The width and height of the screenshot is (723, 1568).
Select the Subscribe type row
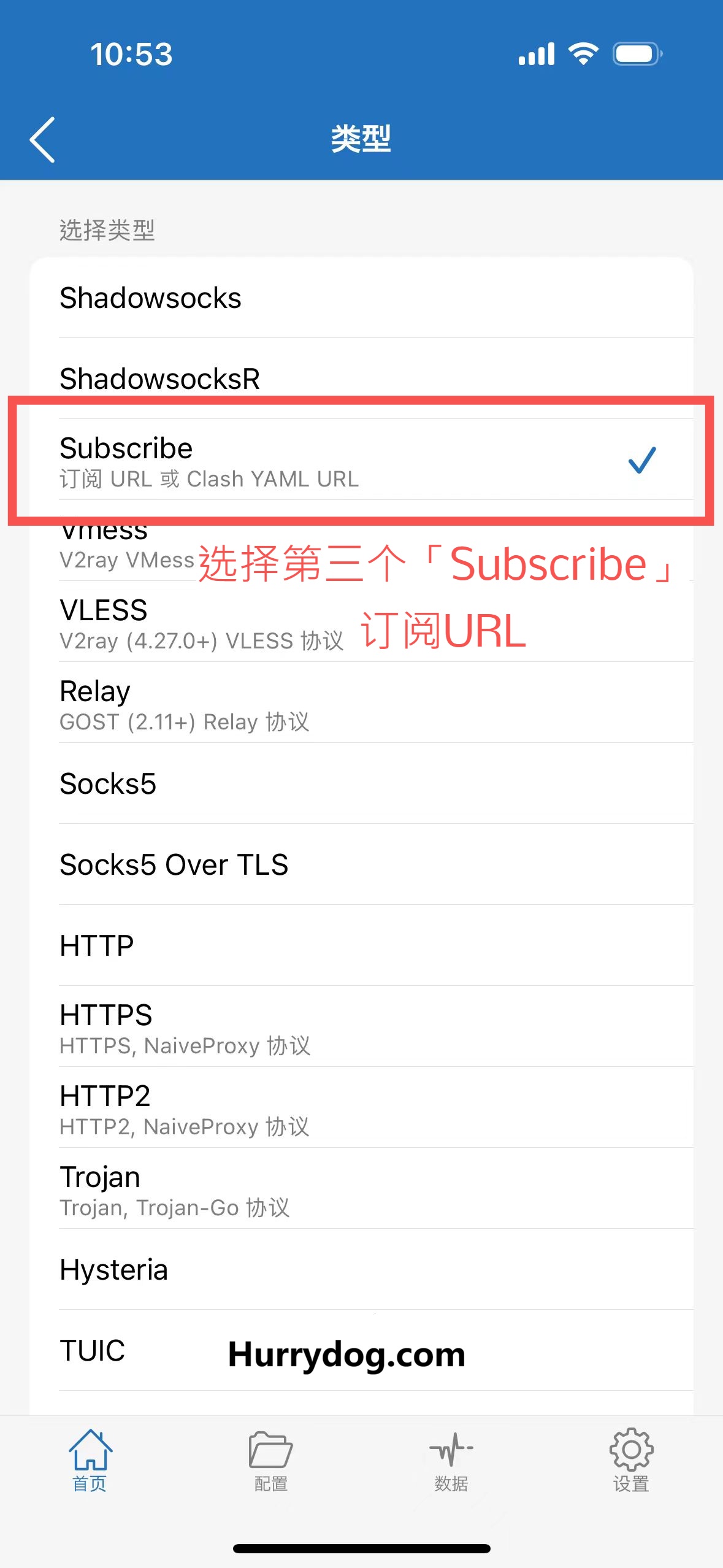click(x=361, y=460)
